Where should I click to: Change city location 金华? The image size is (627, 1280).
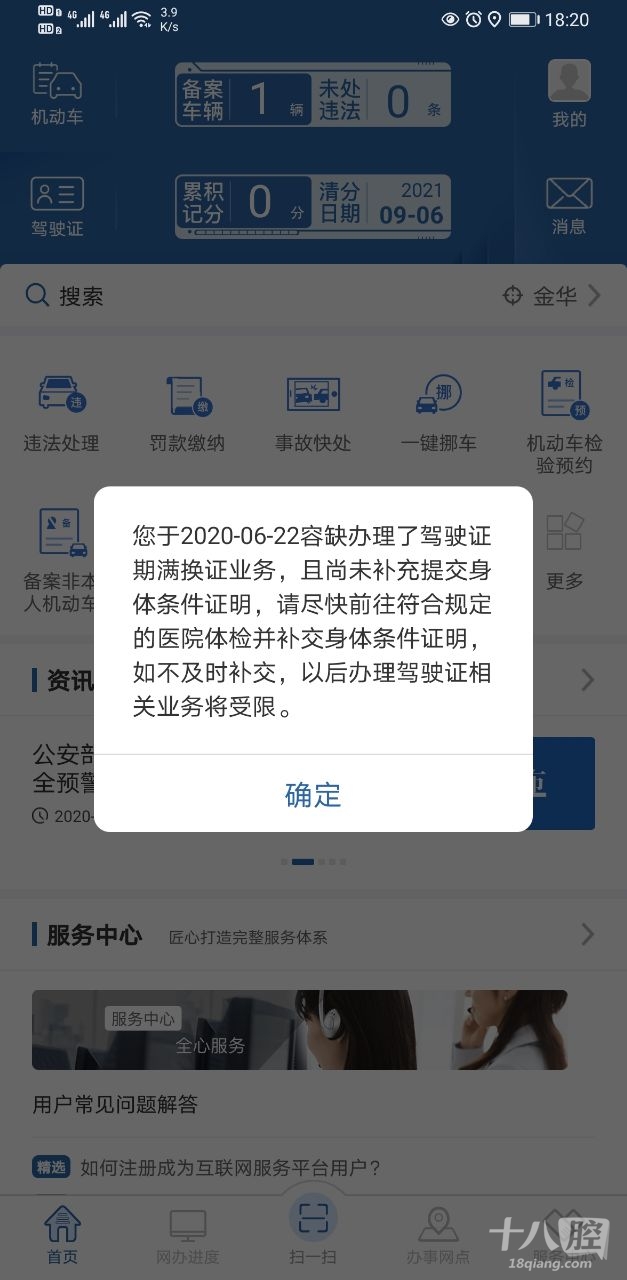pos(553,296)
